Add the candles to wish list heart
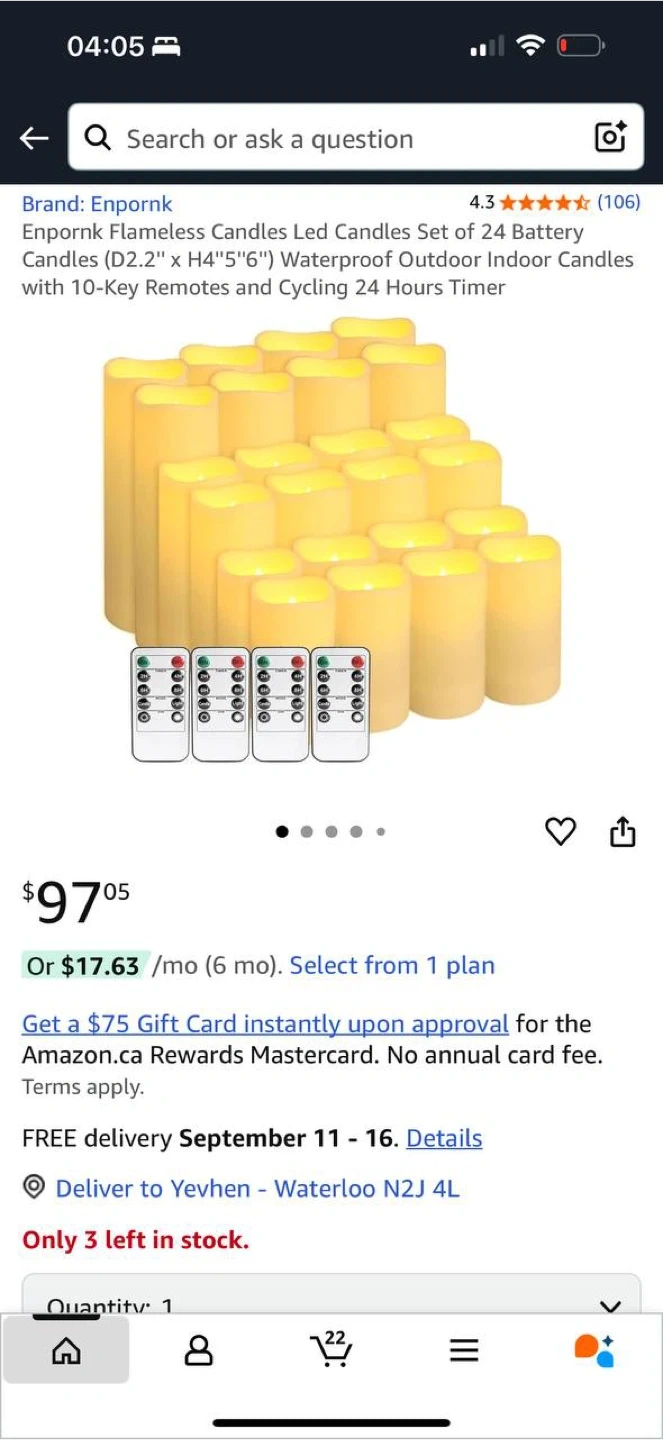Viewport: 663px width, 1440px height. (x=560, y=831)
